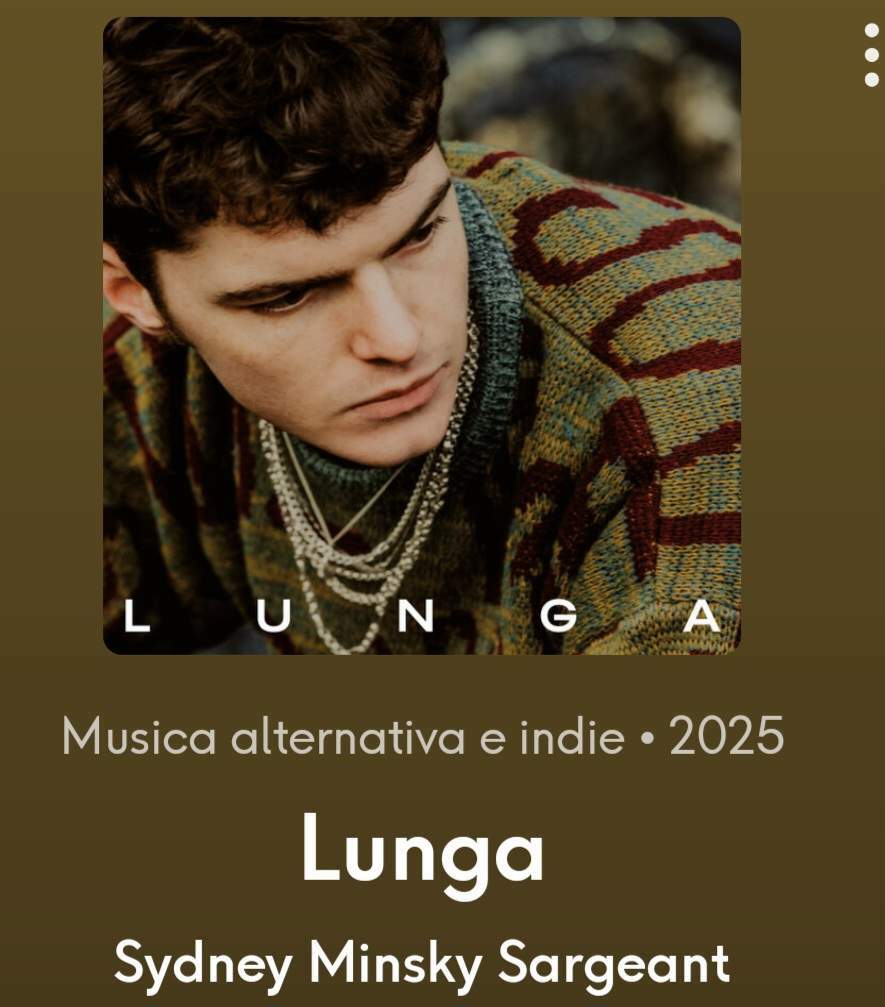Open the three-dot overflow menu
The height and width of the screenshot is (1007, 885).
pos(871,56)
